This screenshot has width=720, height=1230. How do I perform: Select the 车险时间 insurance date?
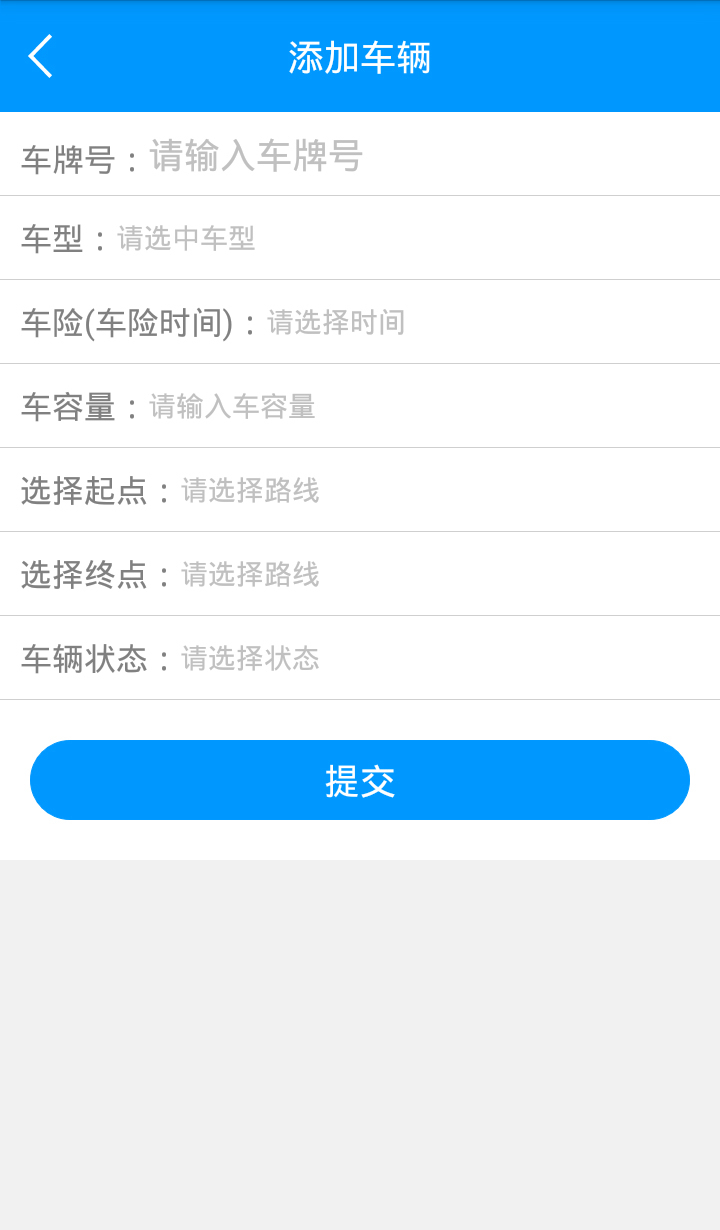(x=336, y=323)
